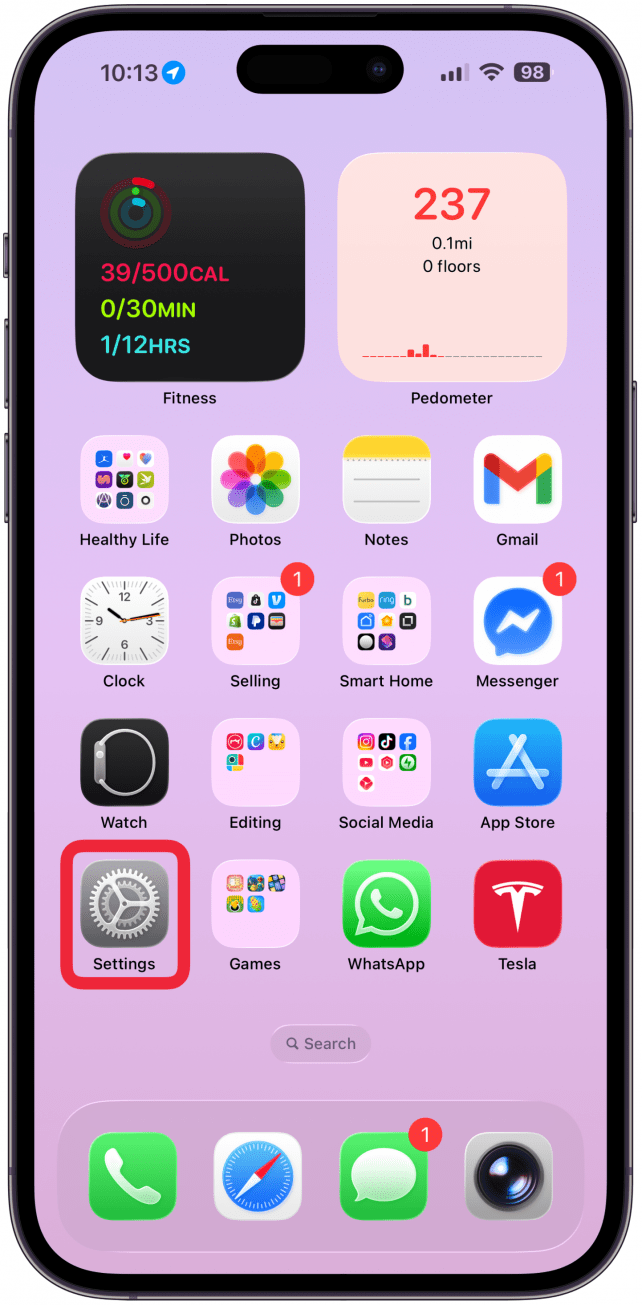Open the Watch app
The image size is (642, 1305).
tap(124, 763)
